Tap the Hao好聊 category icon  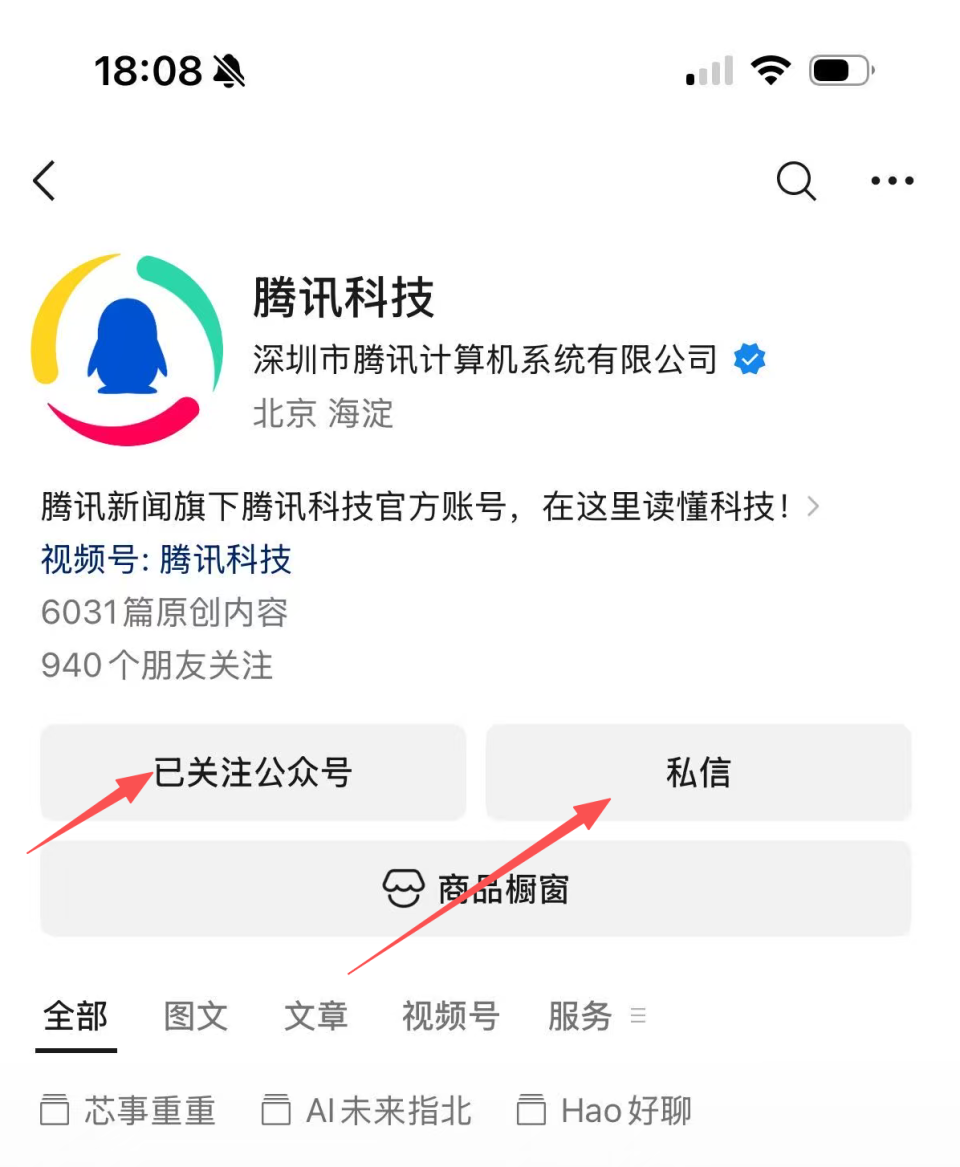tap(530, 1110)
